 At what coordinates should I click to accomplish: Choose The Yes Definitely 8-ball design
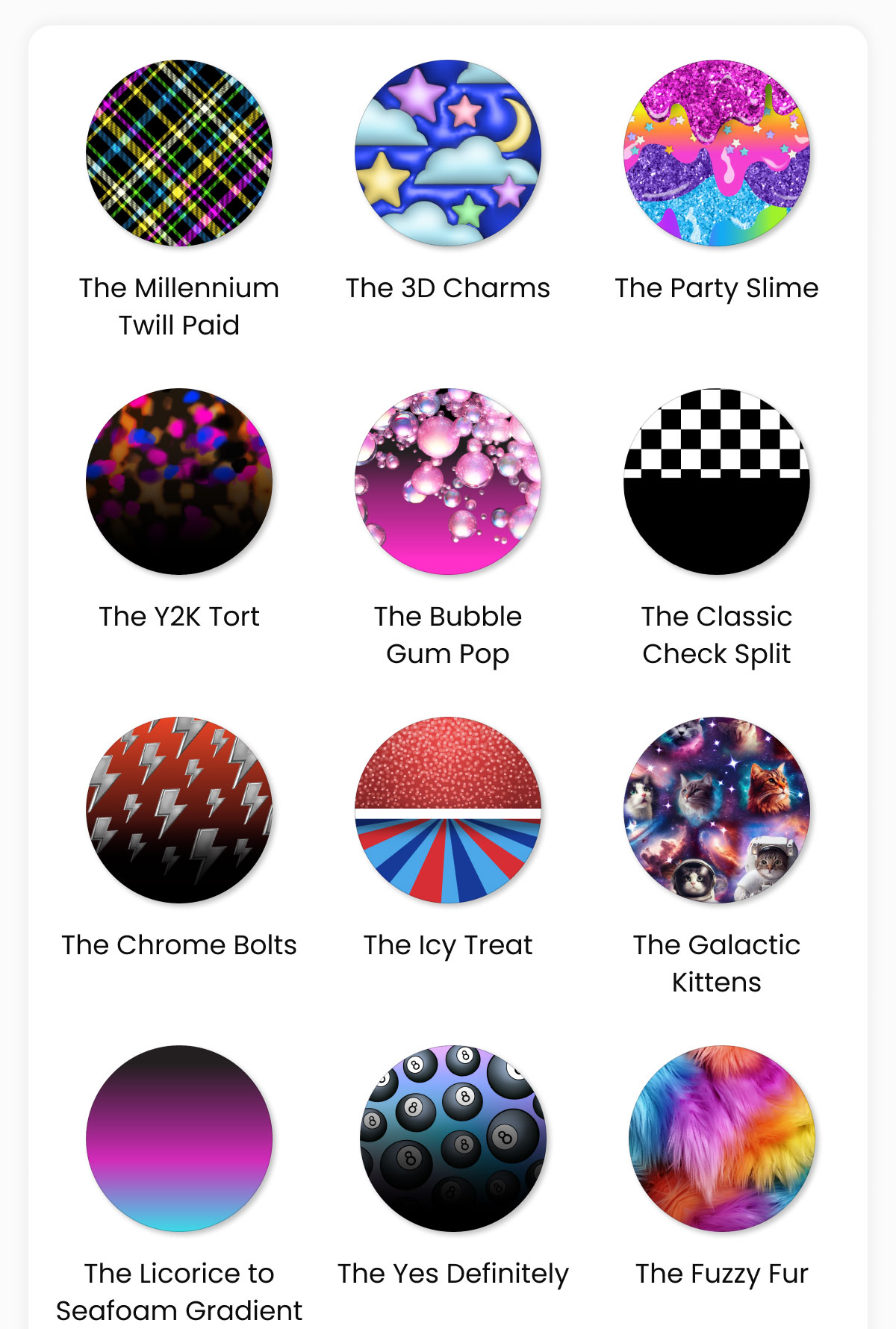click(452, 1139)
